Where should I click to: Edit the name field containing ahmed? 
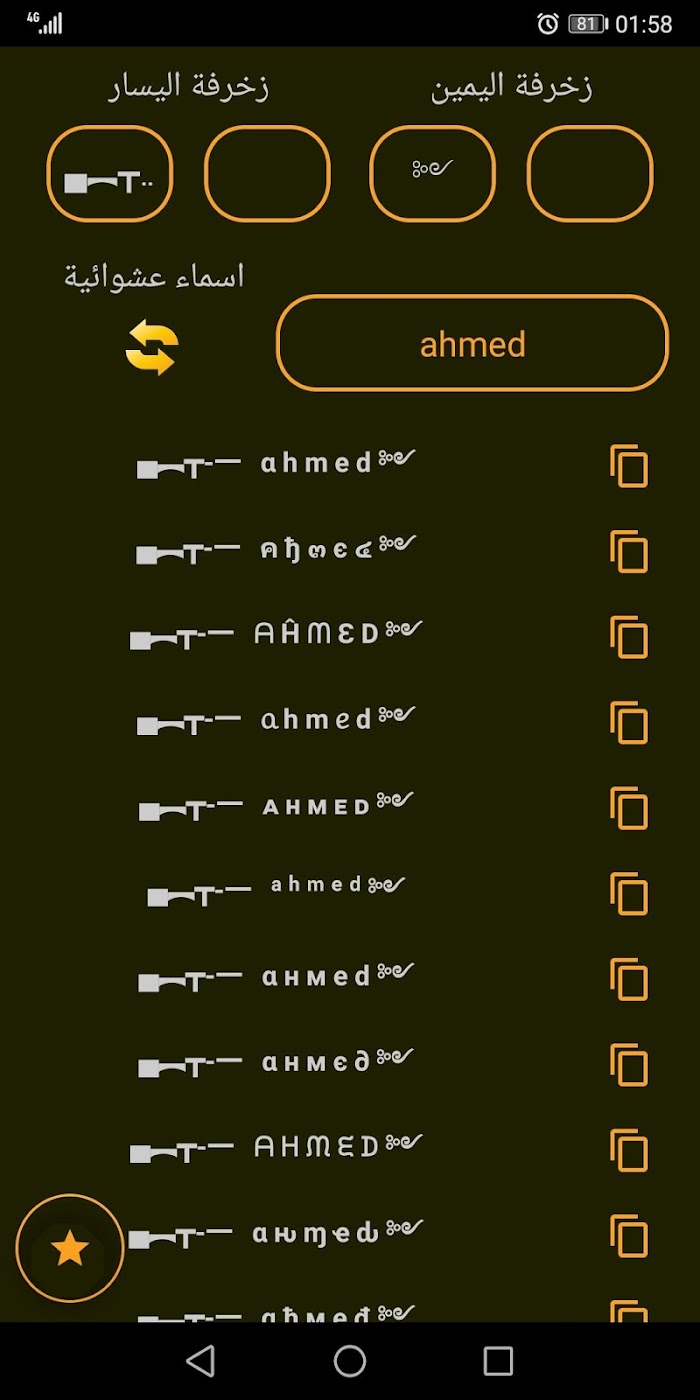(472, 343)
